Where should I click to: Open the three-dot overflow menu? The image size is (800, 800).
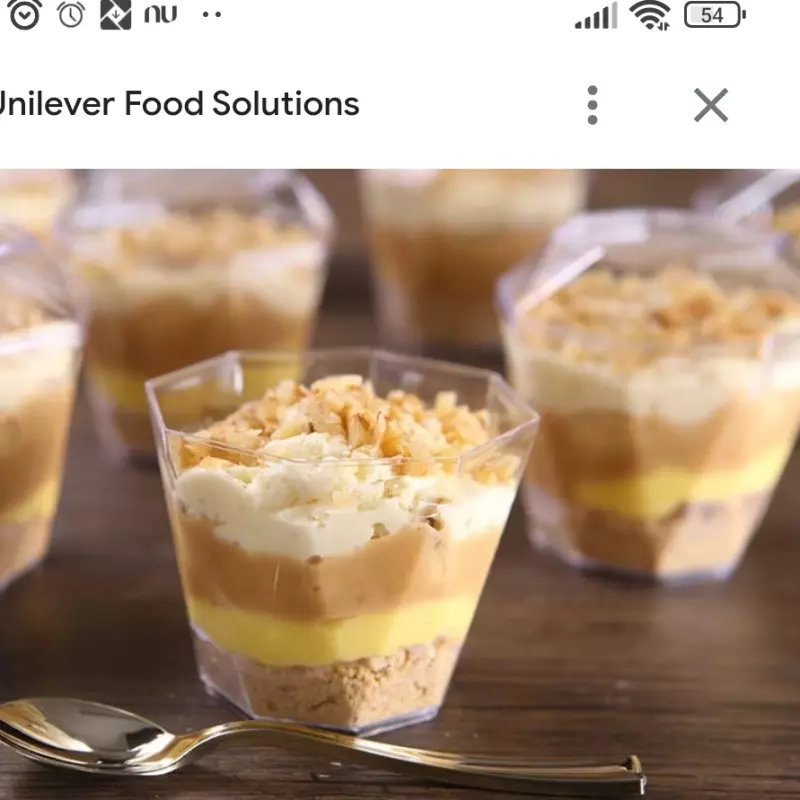pyautogui.click(x=592, y=105)
